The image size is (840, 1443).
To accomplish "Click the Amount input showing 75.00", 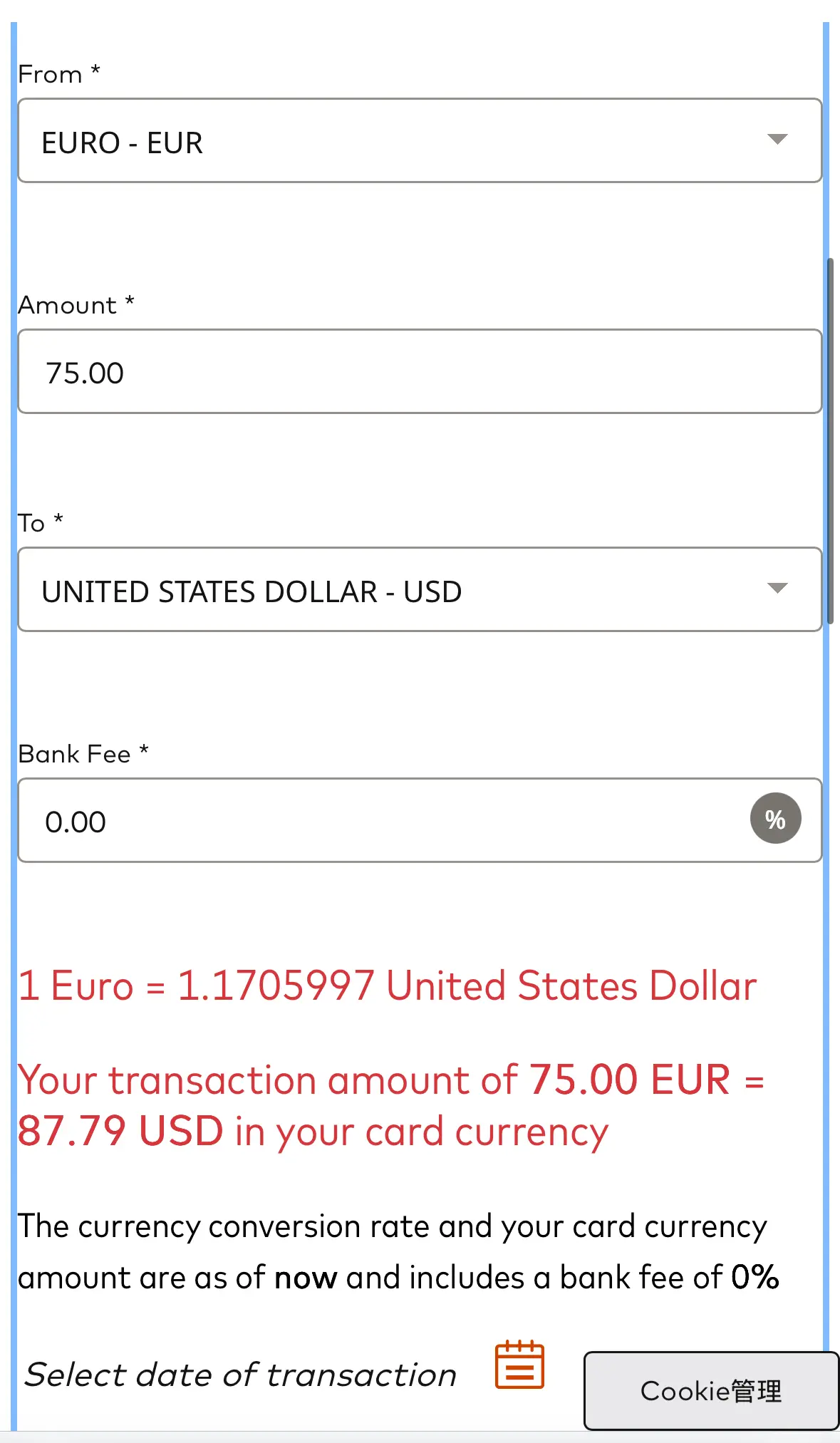I will [420, 371].
